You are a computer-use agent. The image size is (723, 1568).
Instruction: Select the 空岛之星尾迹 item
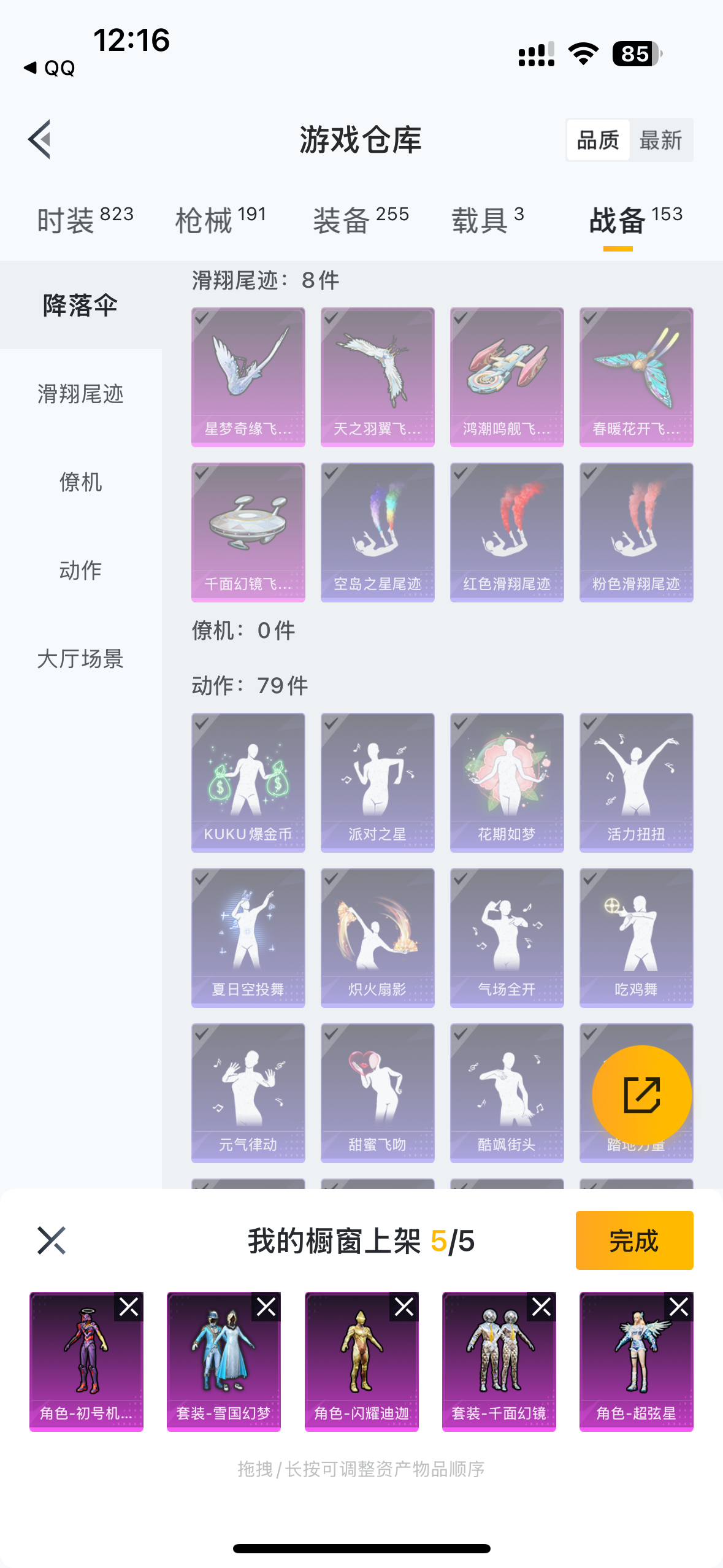[x=377, y=532]
